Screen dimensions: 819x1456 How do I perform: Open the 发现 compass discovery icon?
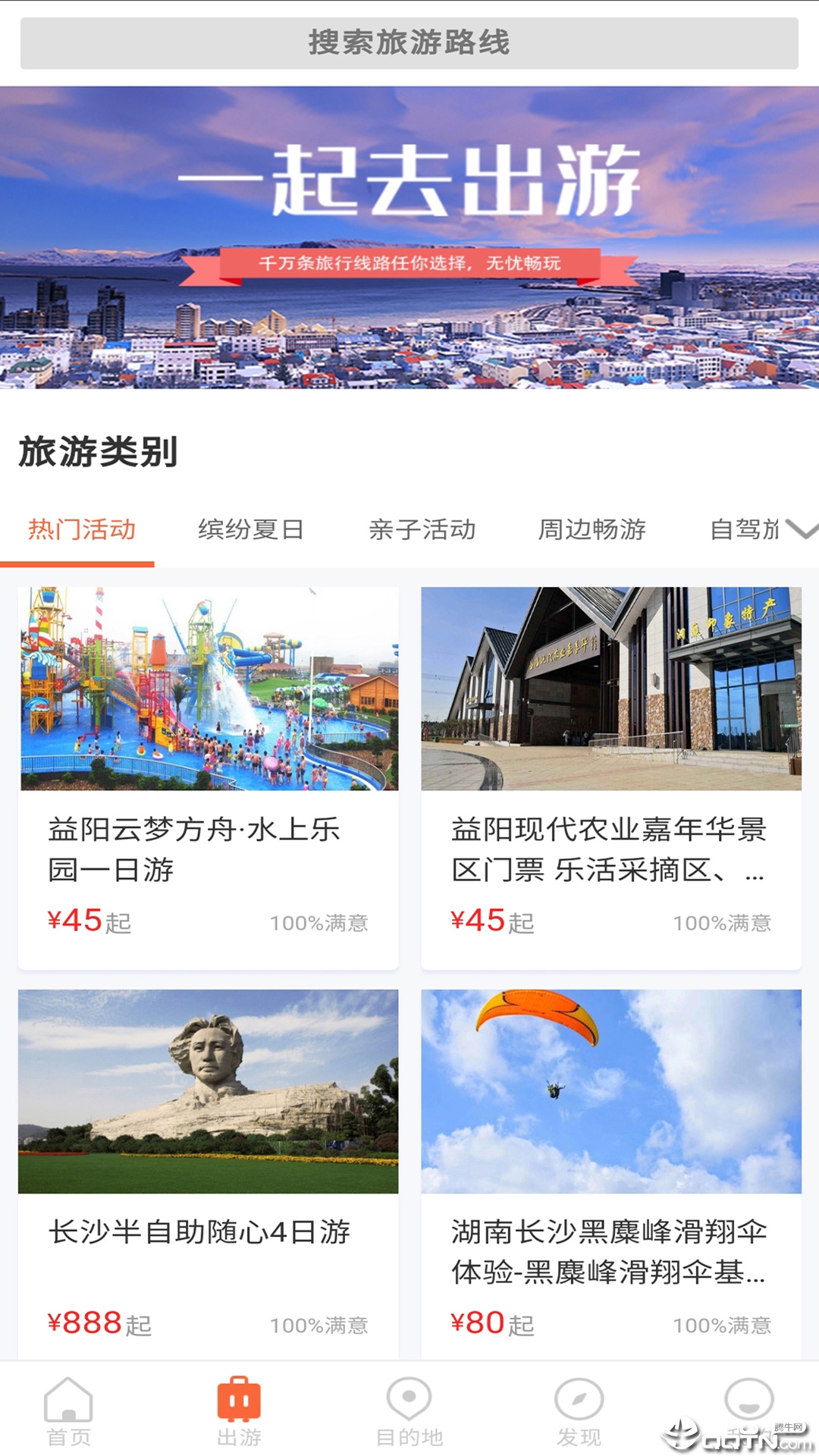tap(579, 1410)
